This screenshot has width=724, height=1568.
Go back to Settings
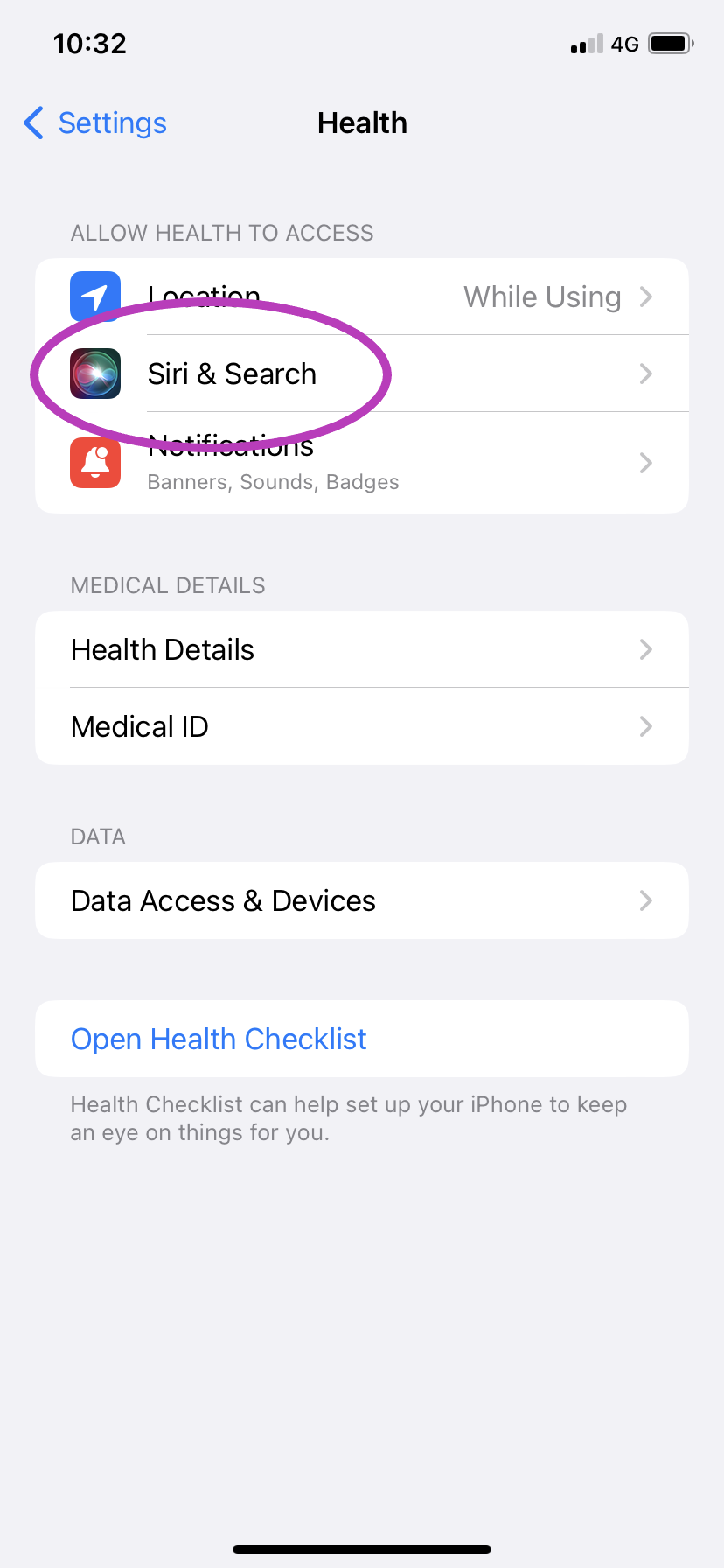(94, 123)
